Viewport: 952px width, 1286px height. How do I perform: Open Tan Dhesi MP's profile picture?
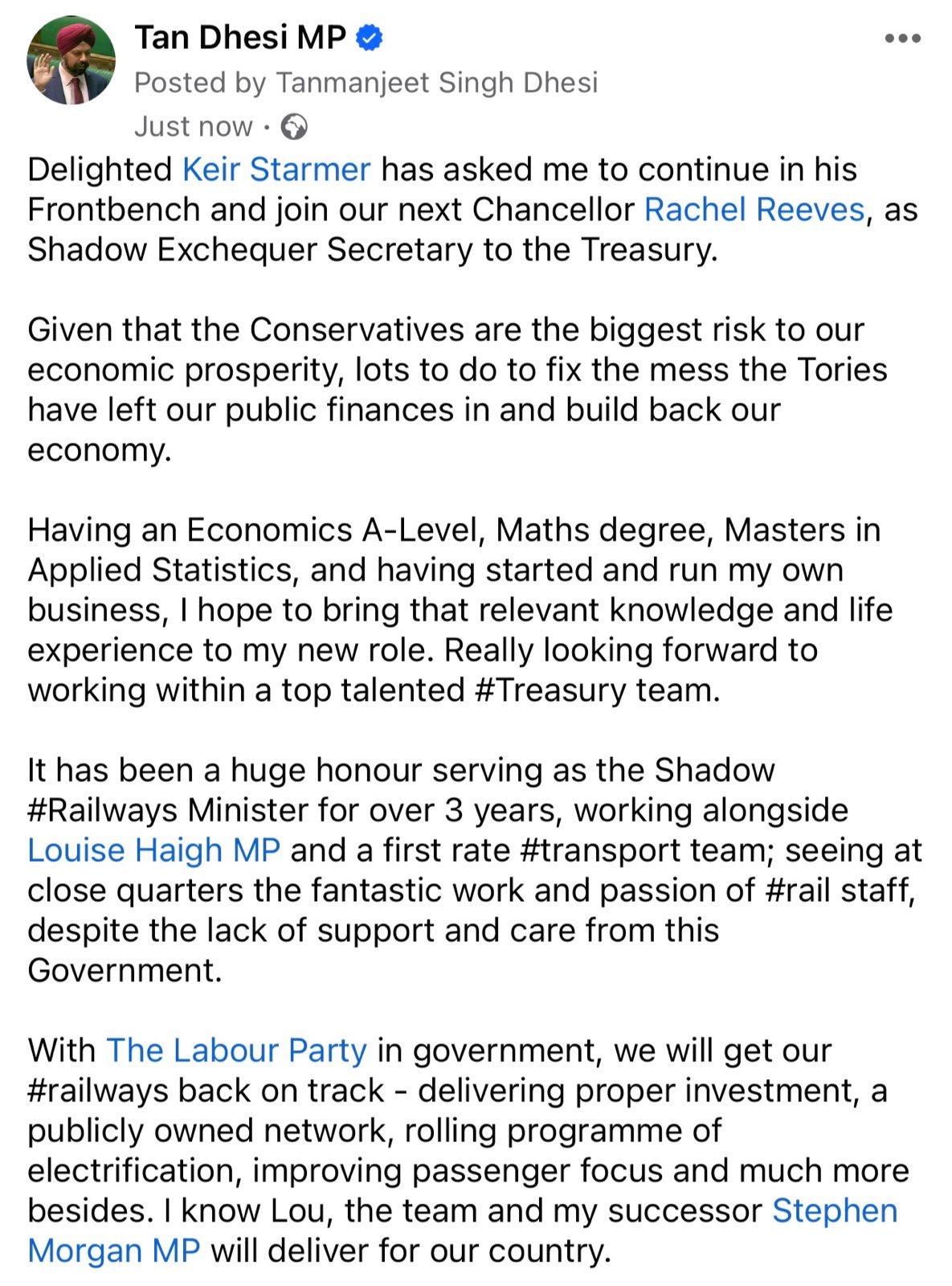click(x=73, y=60)
